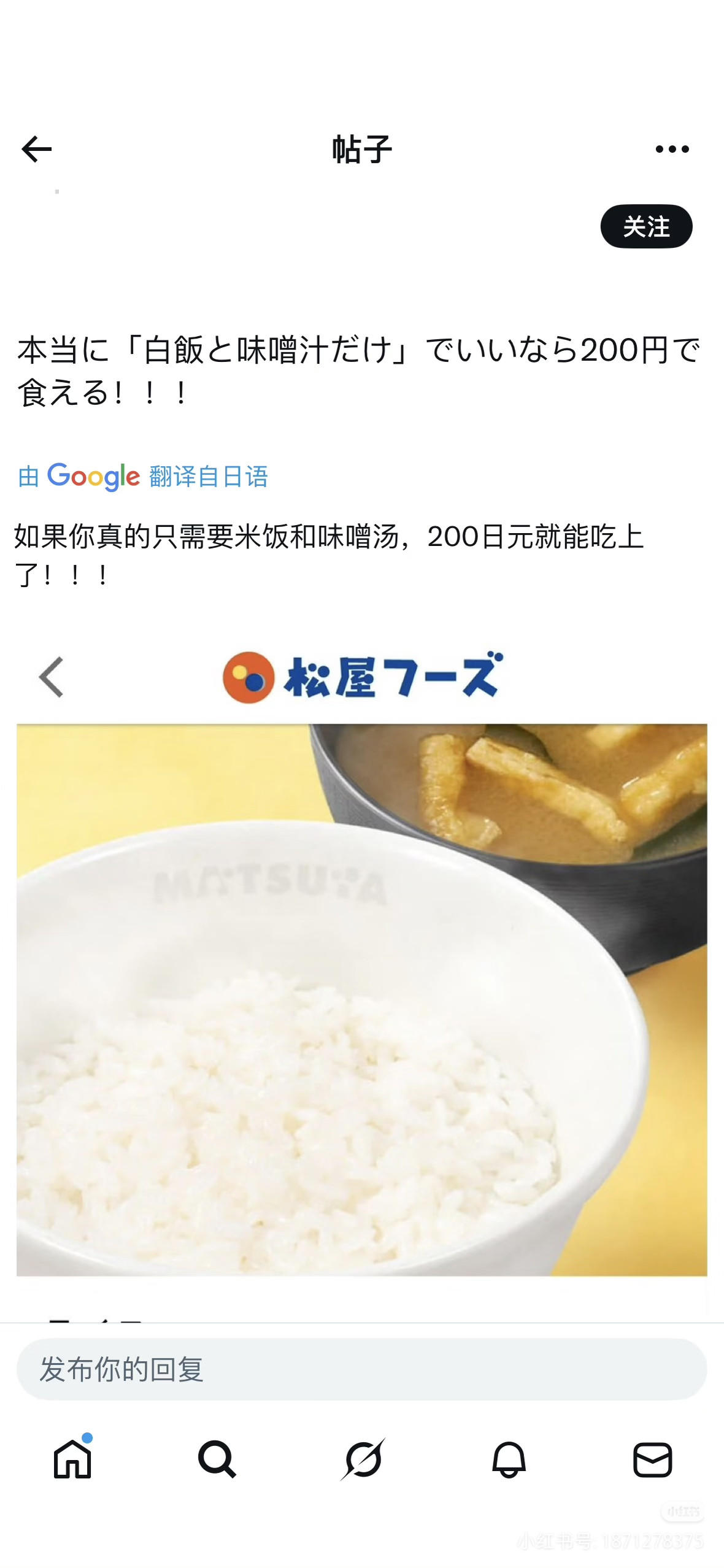Tap the Google translated-from-Japanese link
The height and width of the screenshot is (1568, 724).
click(x=143, y=477)
